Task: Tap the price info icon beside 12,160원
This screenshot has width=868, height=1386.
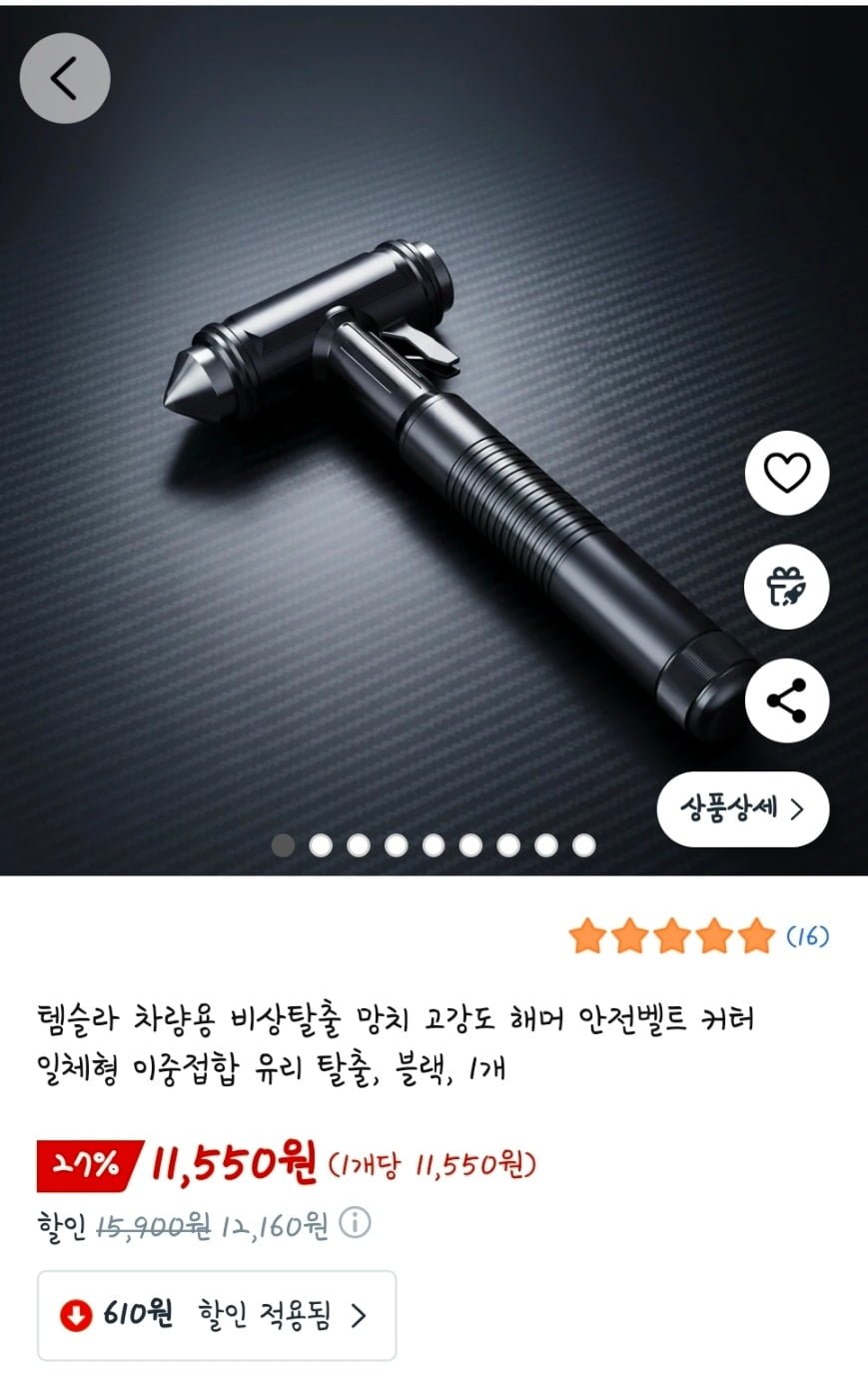Action: tap(355, 1223)
